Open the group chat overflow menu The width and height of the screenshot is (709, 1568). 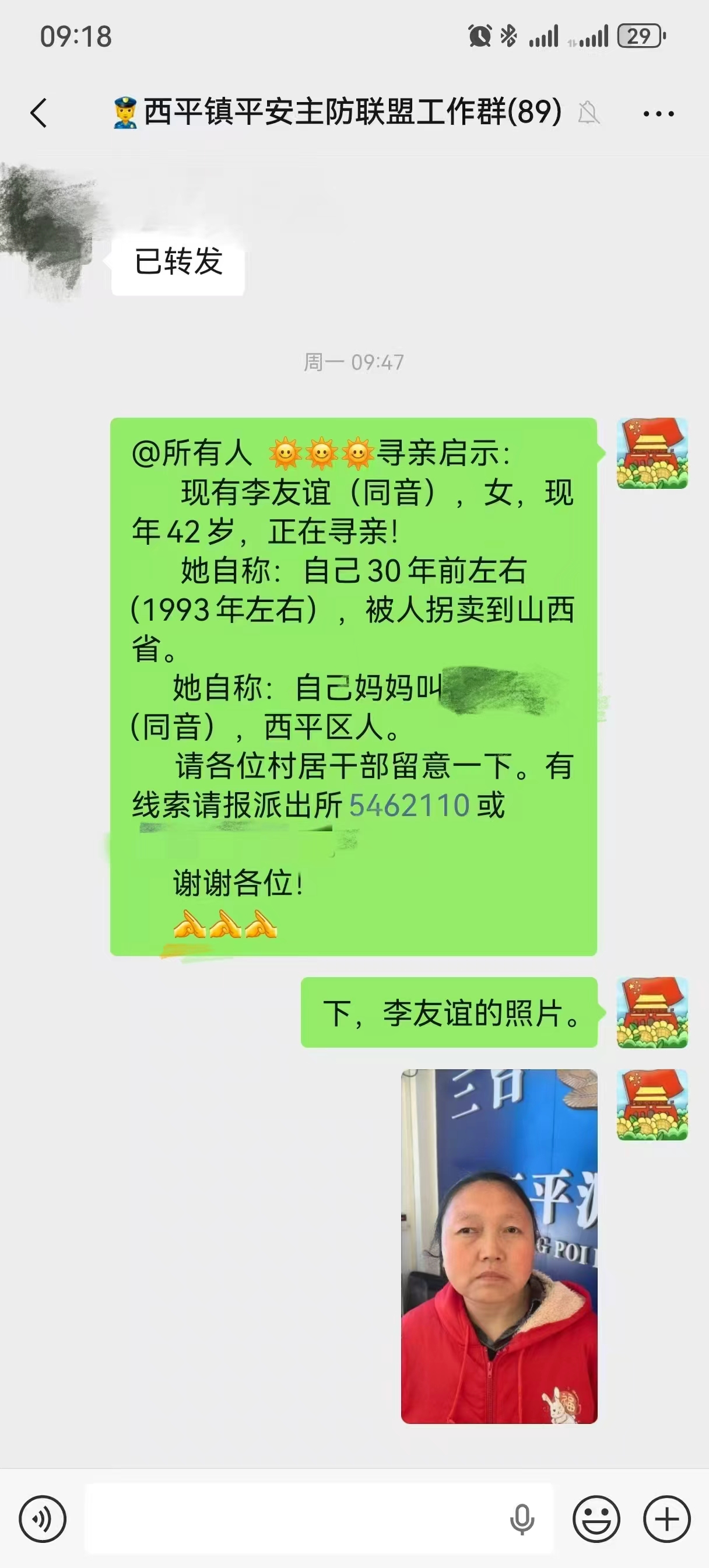(658, 113)
